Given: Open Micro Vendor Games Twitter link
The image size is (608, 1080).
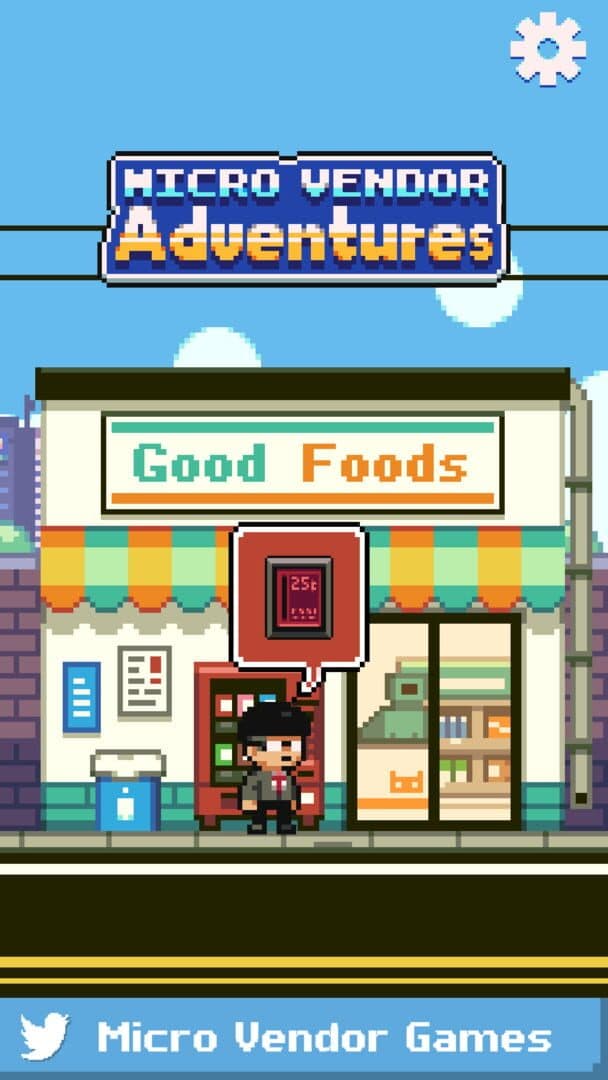Looking at the screenshot, I should 302,1037.
